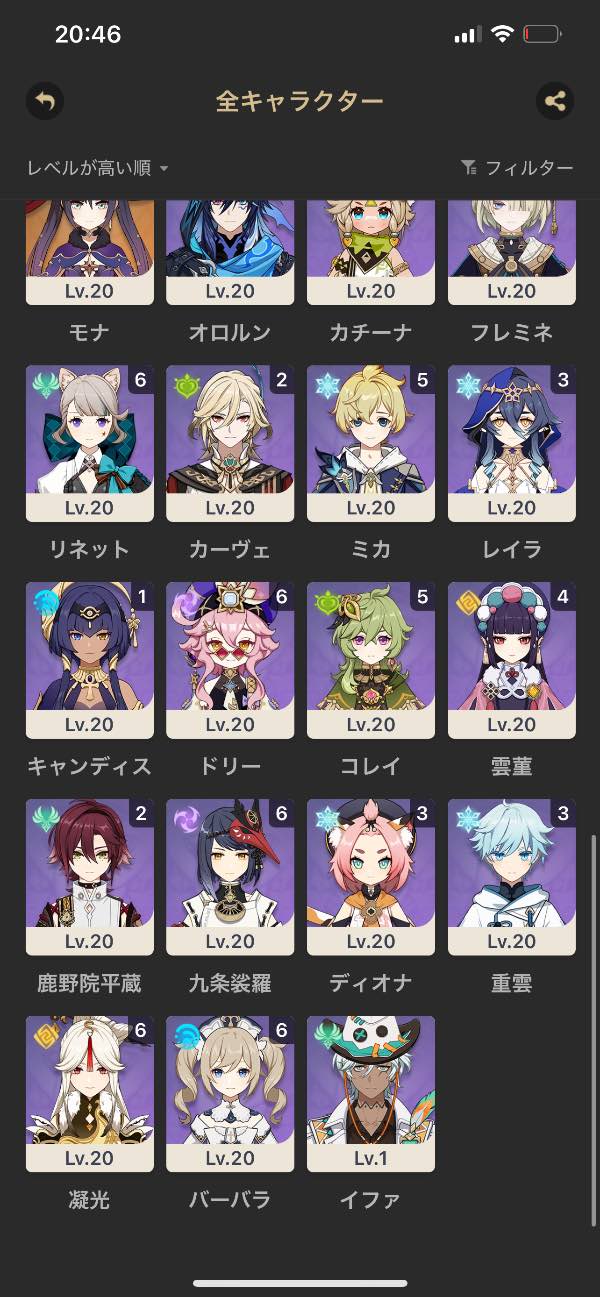
Task: Open the フィルター filter options
Action: click(517, 168)
